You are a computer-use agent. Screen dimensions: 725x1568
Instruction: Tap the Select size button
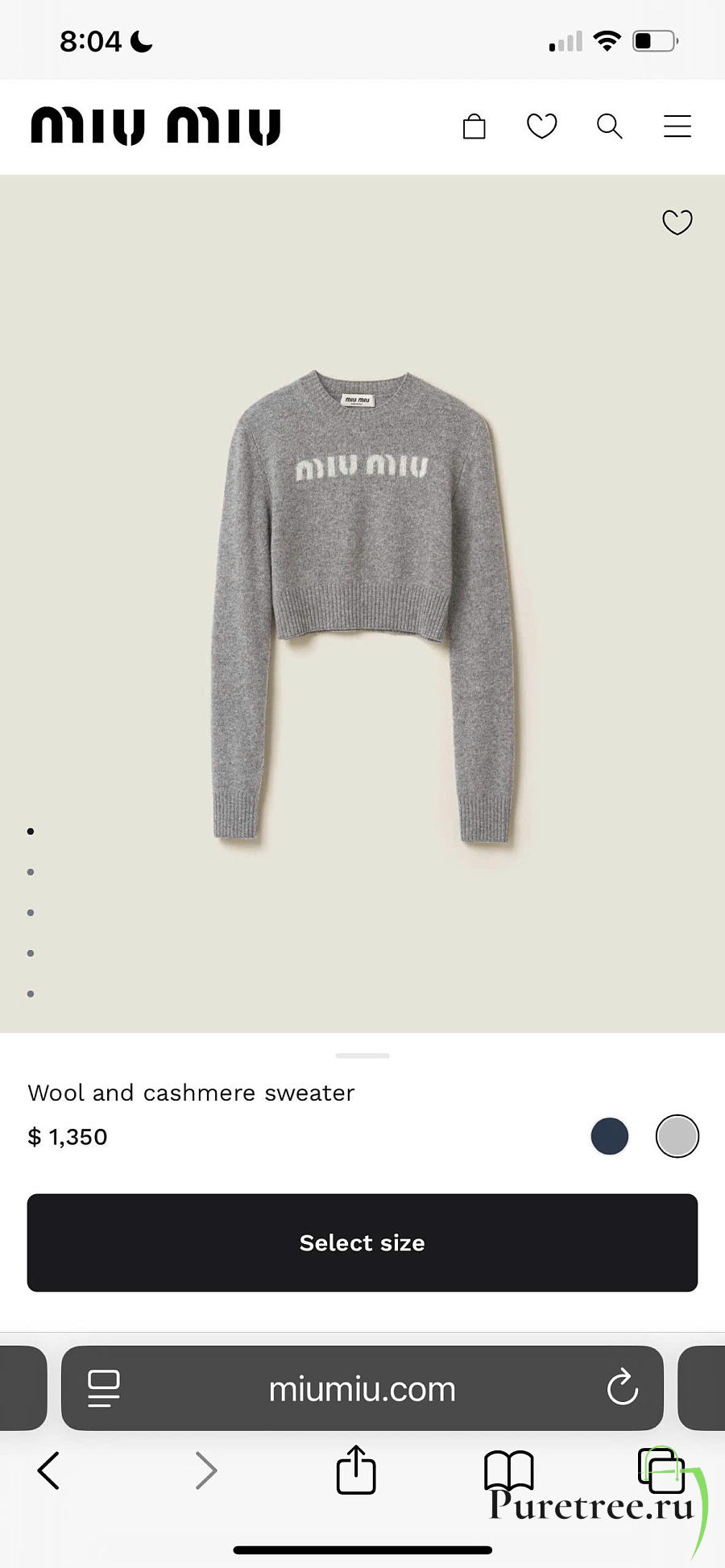pyautogui.click(x=362, y=1242)
